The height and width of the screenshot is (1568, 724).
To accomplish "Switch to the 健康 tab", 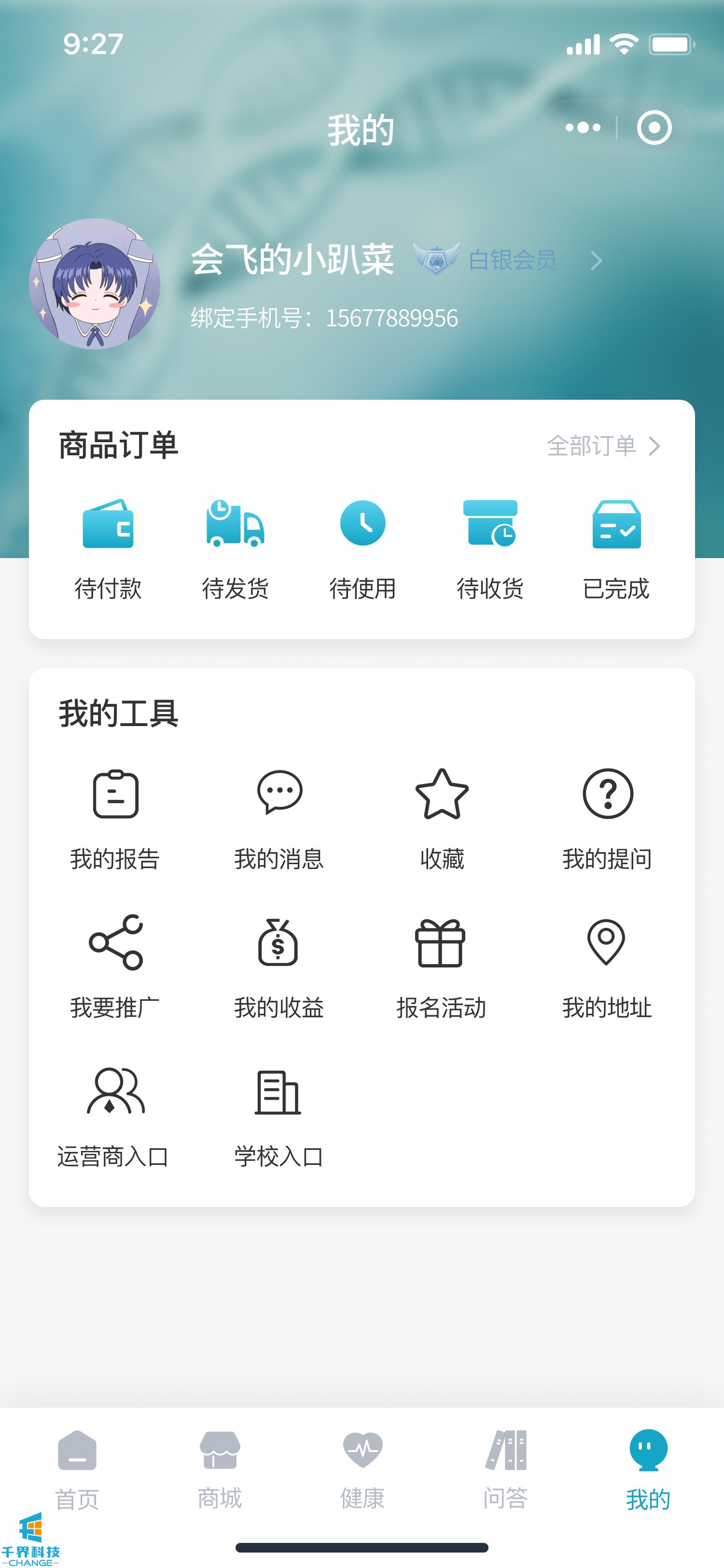I will click(362, 1470).
